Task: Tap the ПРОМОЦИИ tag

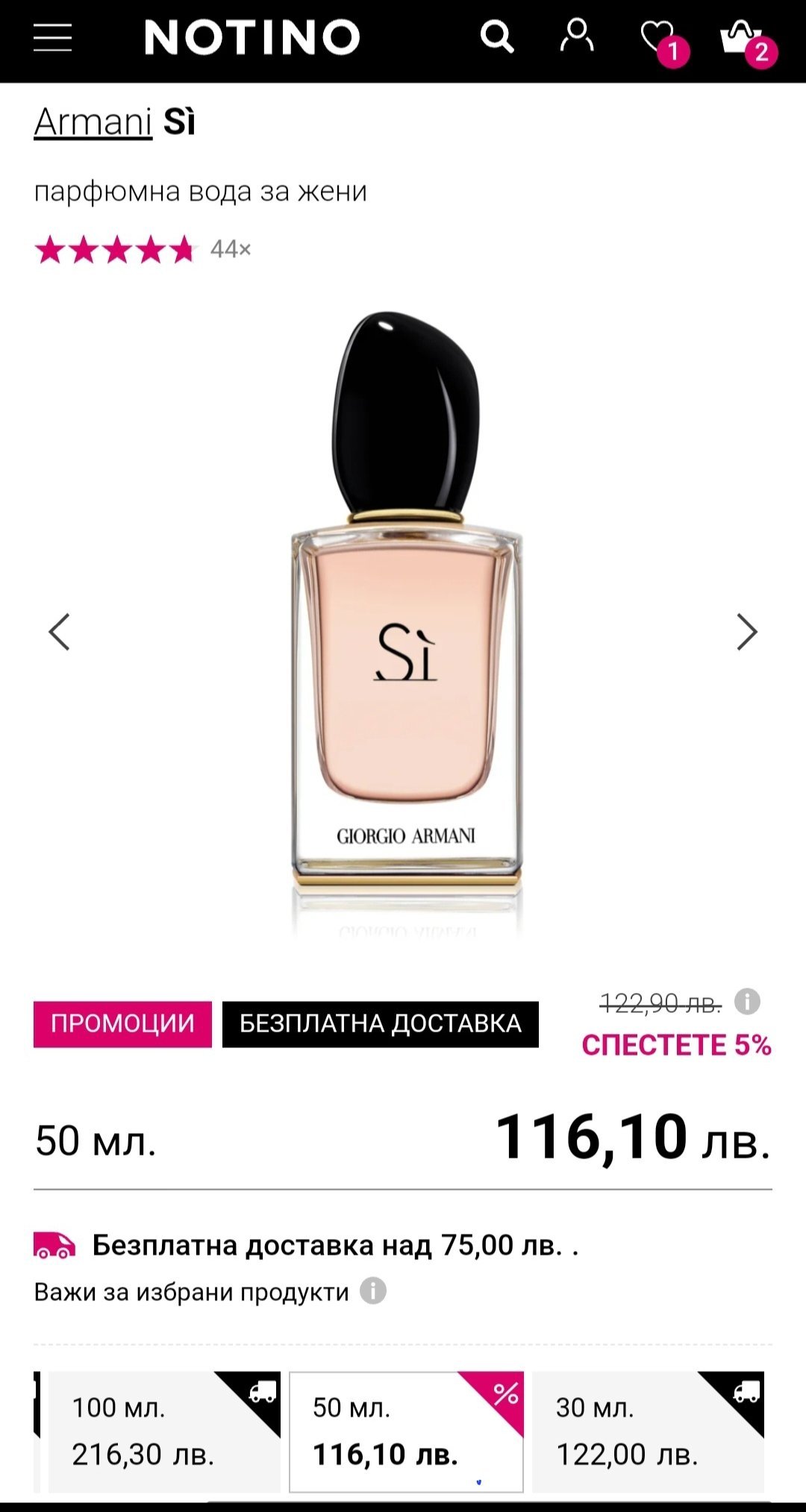Action: pyautogui.click(x=122, y=1023)
